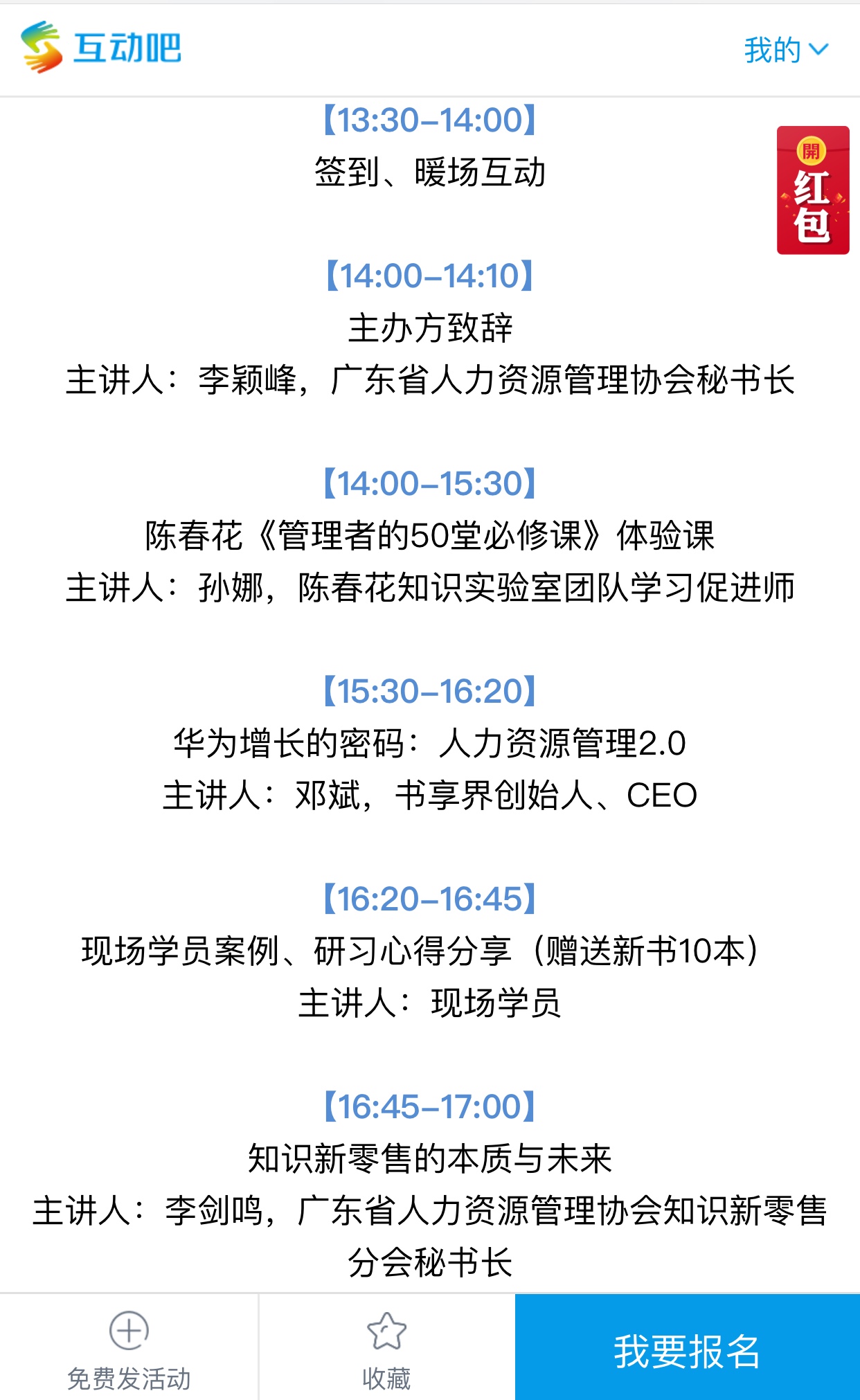The width and height of the screenshot is (860, 1400).
Task: Tap 免费发活动 to publish an event
Action: tap(129, 1348)
